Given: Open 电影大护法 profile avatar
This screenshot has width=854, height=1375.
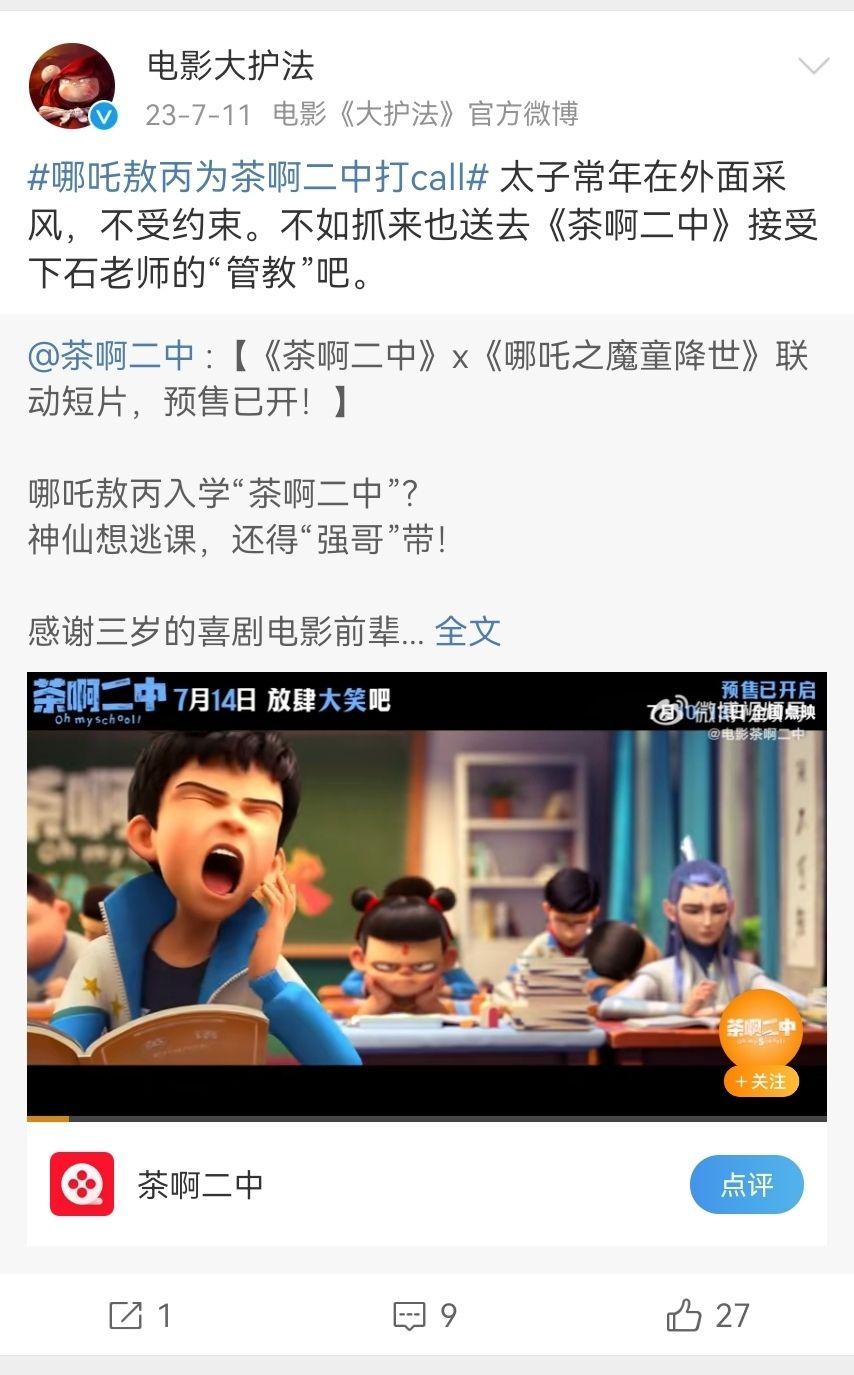Looking at the screenshot, I should click(71, 86).
